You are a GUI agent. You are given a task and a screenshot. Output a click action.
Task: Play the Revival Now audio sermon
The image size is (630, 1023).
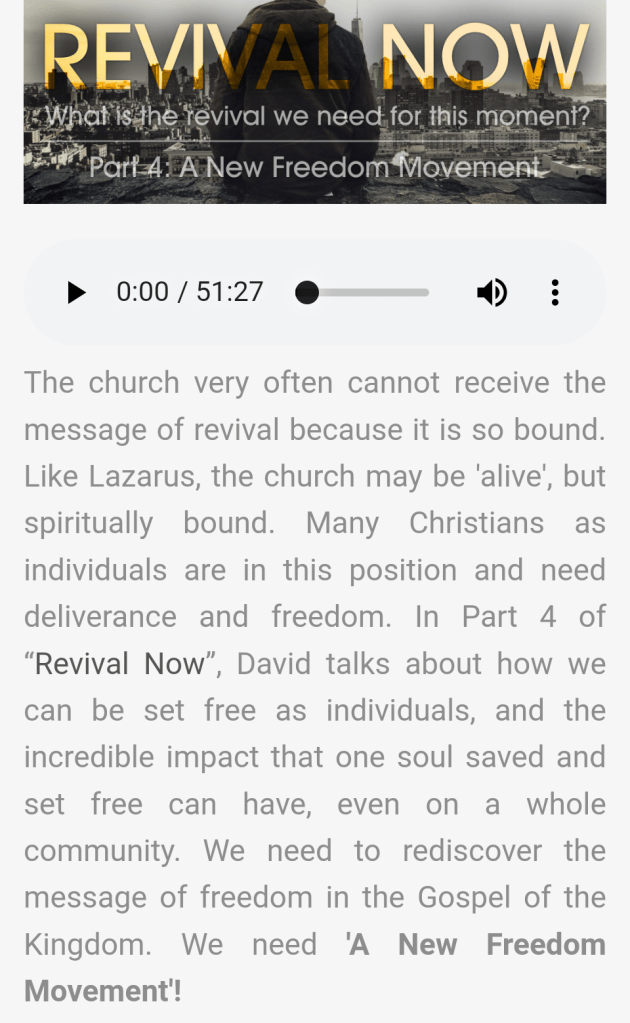[x=76, y=292]
